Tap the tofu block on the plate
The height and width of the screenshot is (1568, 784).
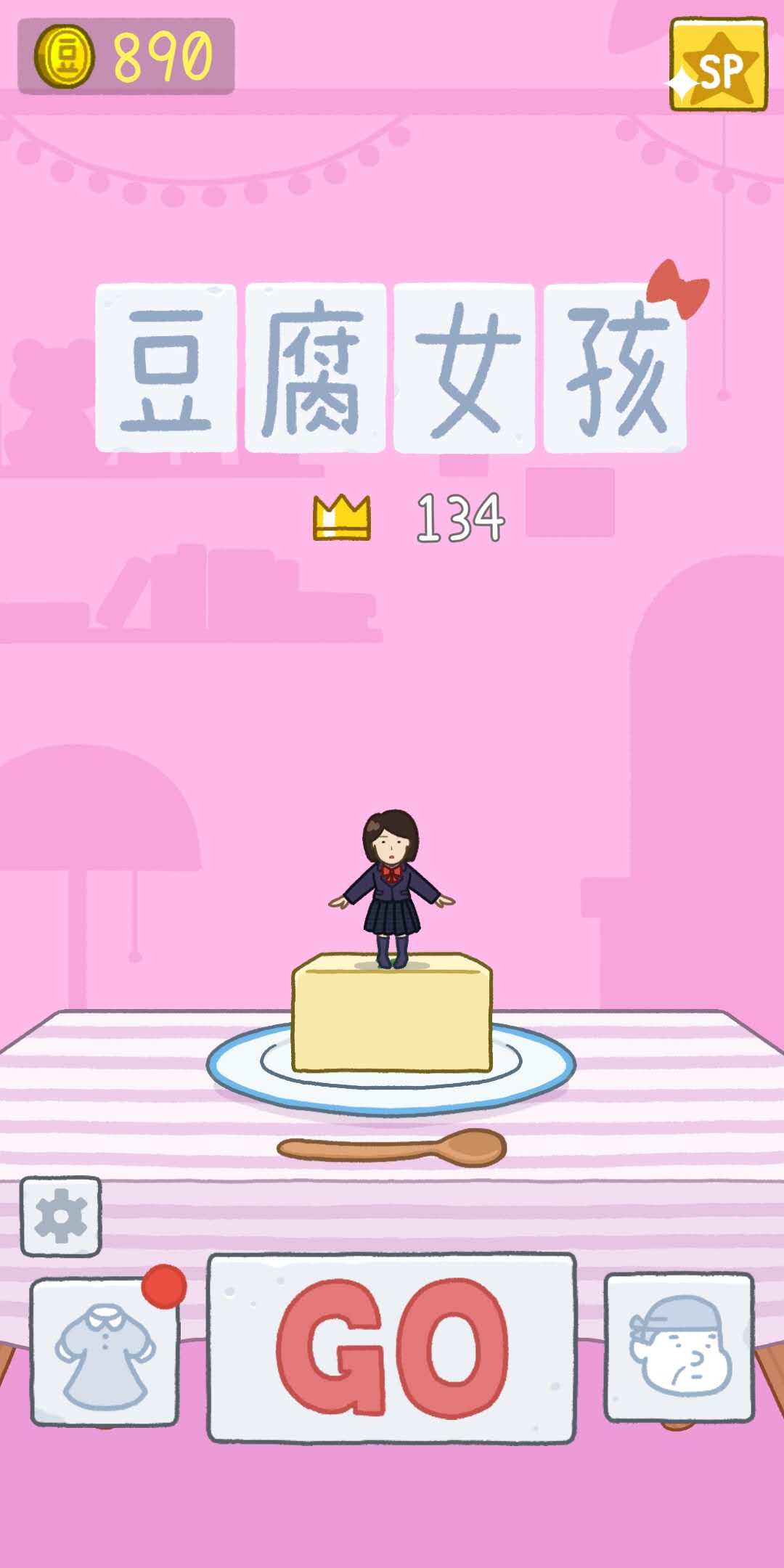[392, 1016]
